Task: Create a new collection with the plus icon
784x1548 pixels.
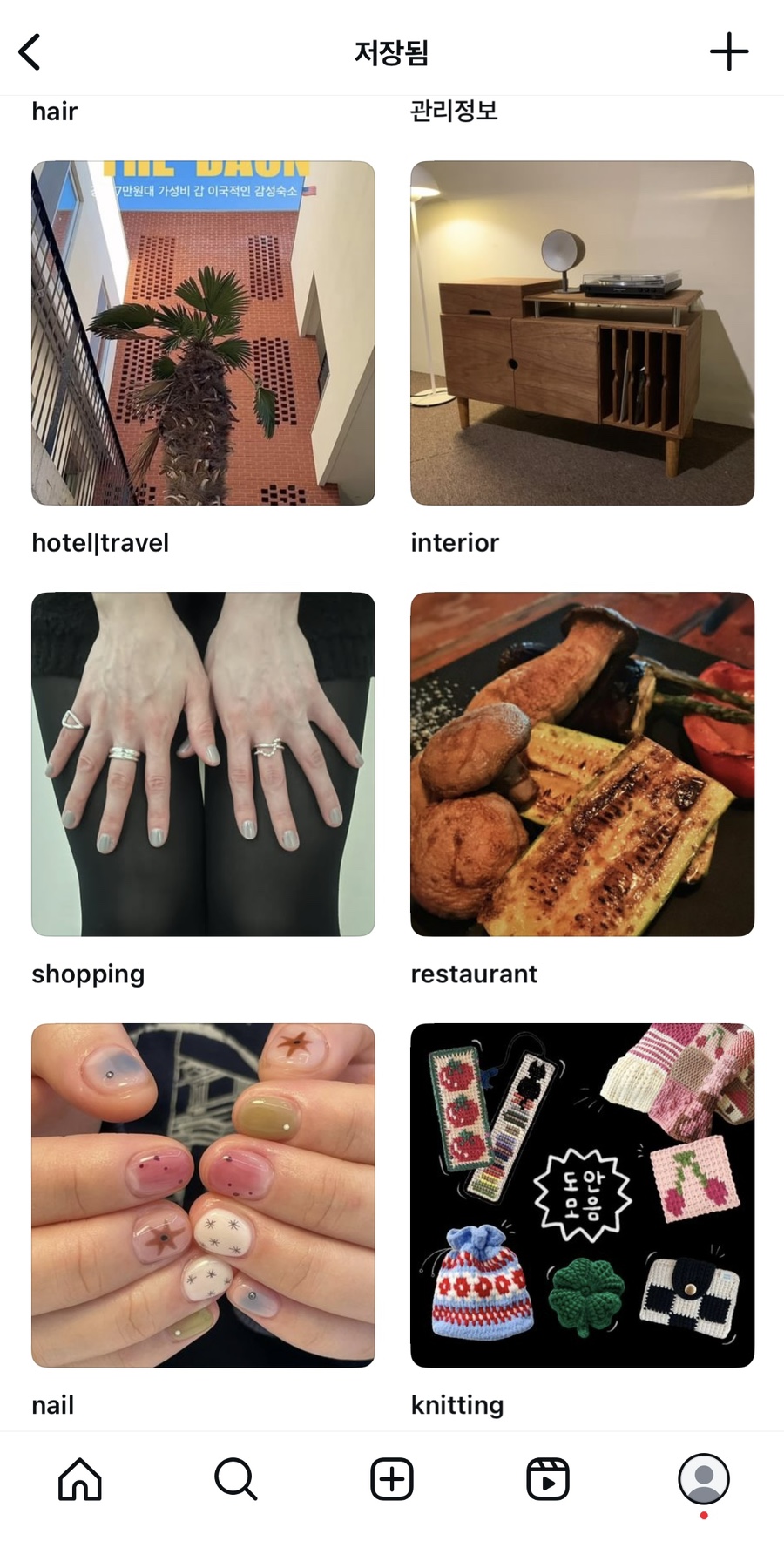Action: coord(728,52)
